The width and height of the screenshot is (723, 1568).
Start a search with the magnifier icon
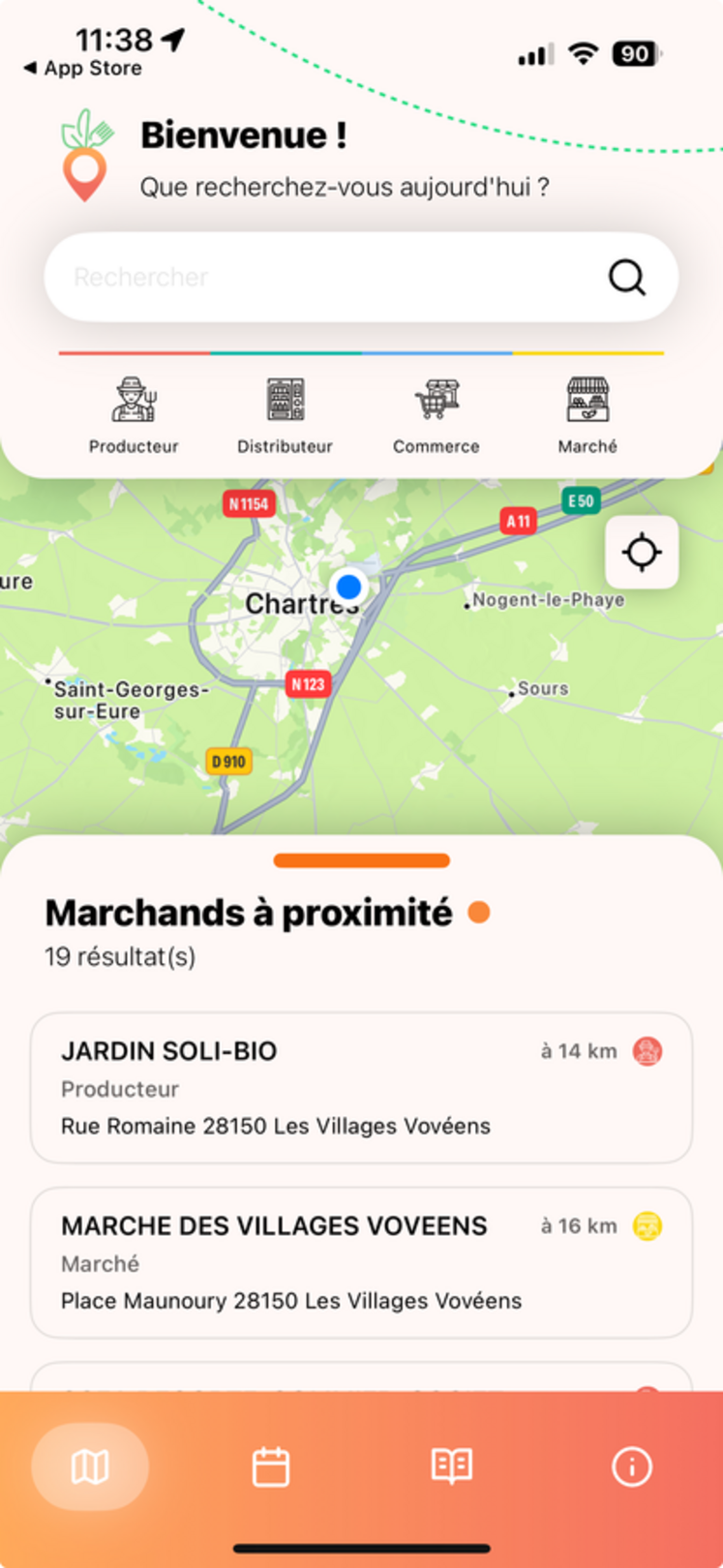click(627, 278)
